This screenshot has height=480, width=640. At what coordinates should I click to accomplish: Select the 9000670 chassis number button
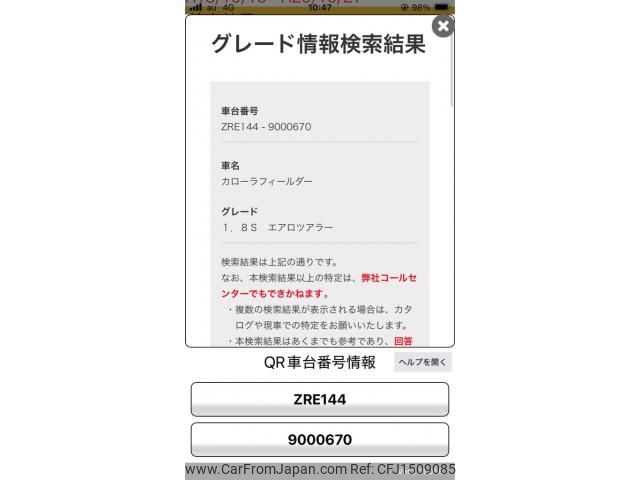[319, 439]
